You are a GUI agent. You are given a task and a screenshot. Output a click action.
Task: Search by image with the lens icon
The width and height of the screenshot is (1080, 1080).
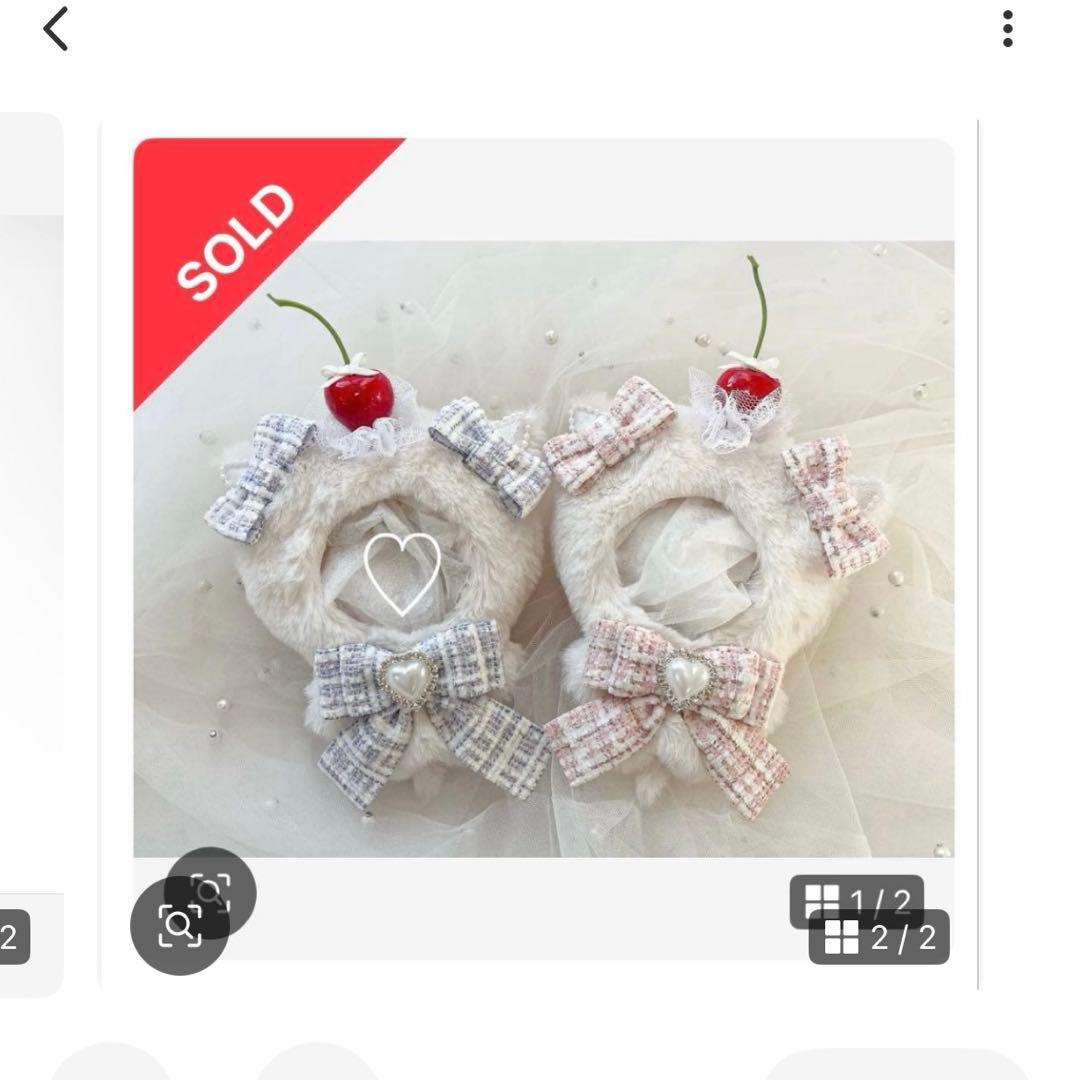pyautogui.click(x=180, y=926)
